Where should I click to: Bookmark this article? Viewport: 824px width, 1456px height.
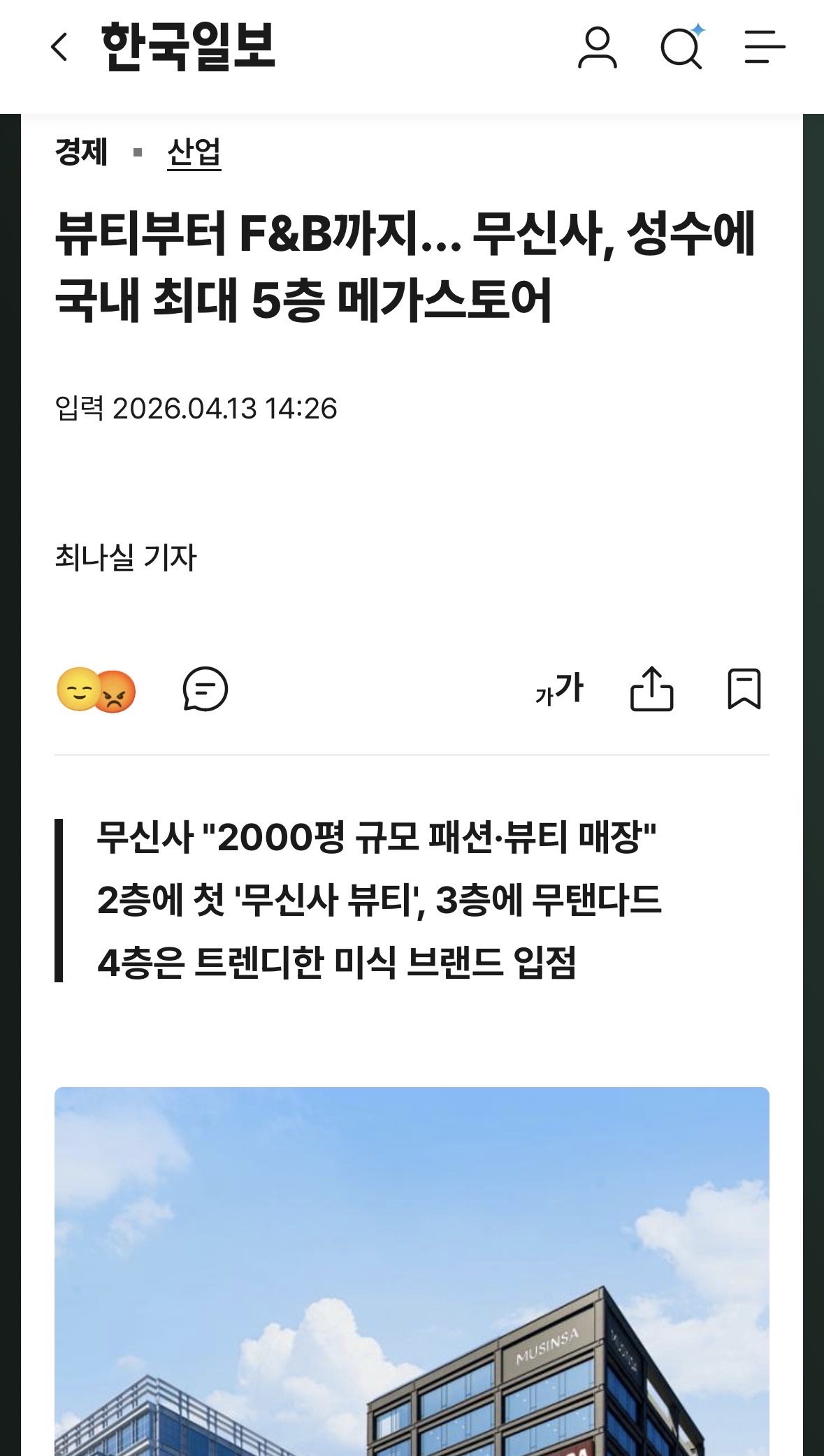coord(744,690)
